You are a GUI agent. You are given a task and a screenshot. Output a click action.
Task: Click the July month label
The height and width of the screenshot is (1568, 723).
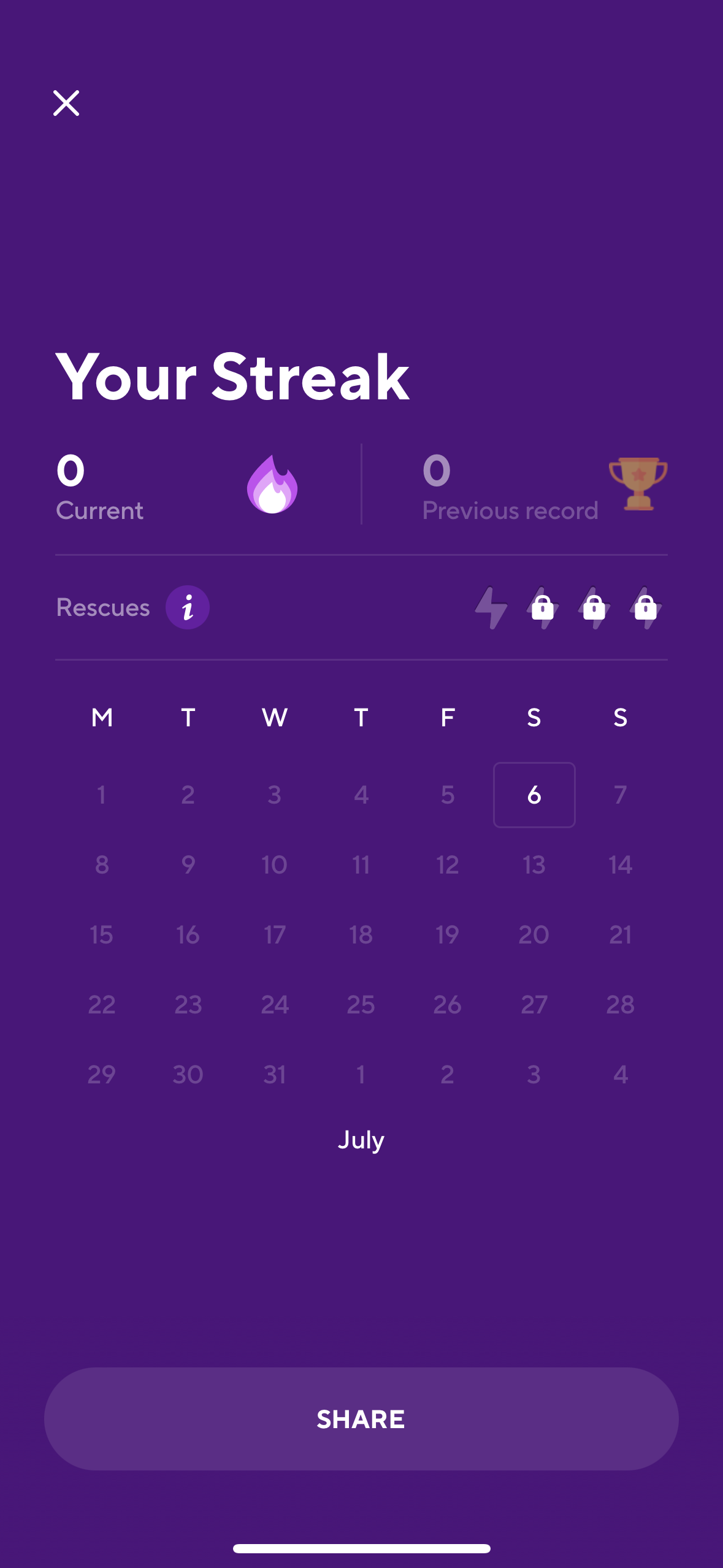361,1139
